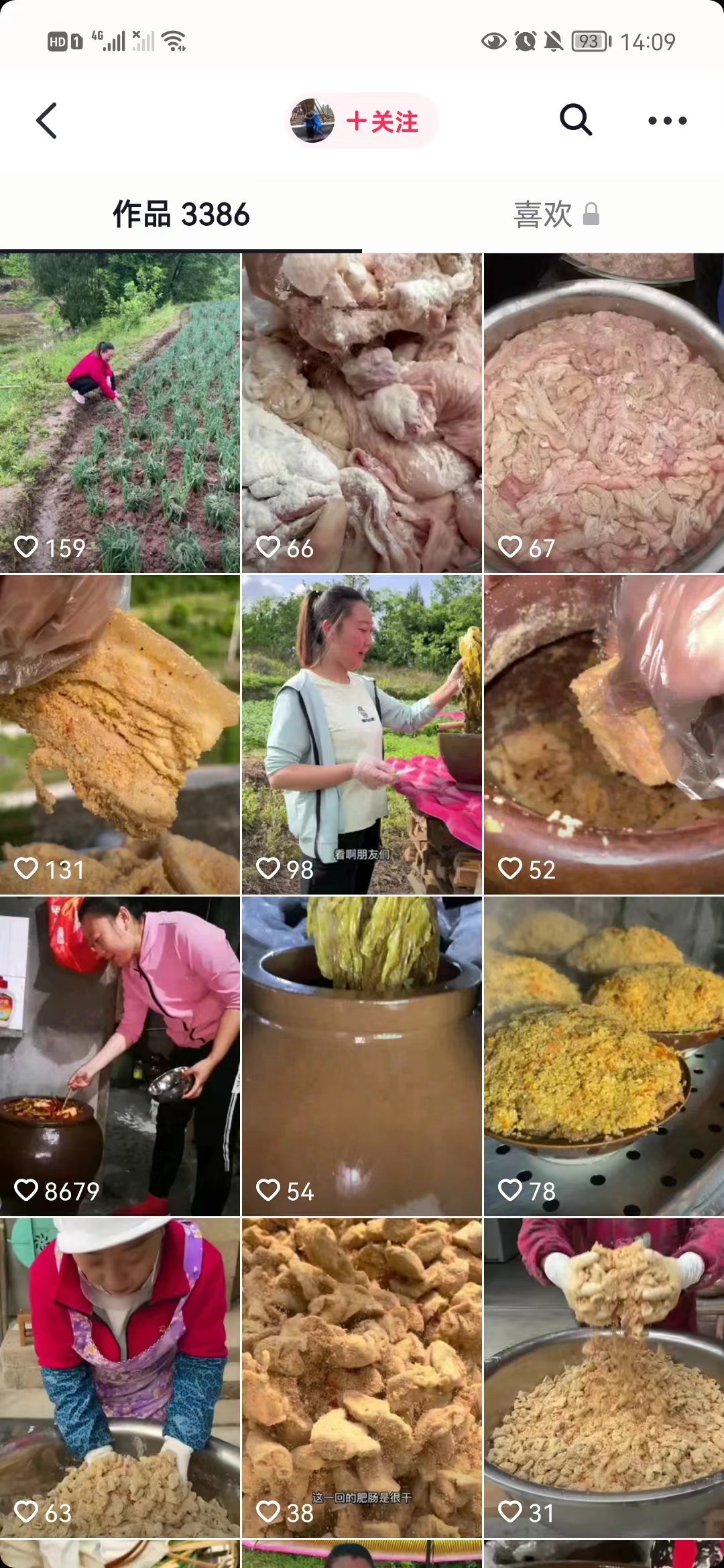Open the video with 31 likes
This screenshot has width=724, height=1568.
tap(604, 1378)
